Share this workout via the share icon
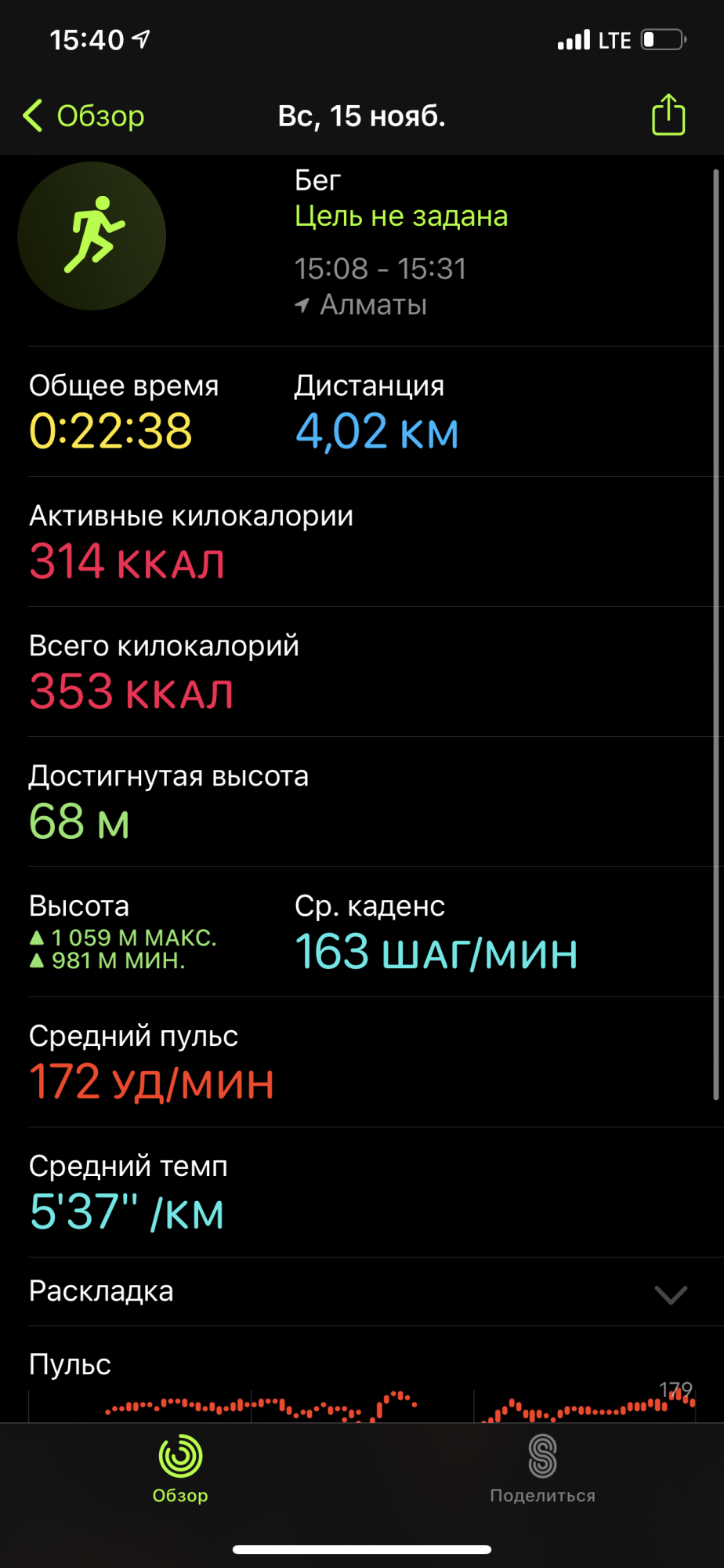Viewport: 724px width, 1568px height. [x=668, y=115]
